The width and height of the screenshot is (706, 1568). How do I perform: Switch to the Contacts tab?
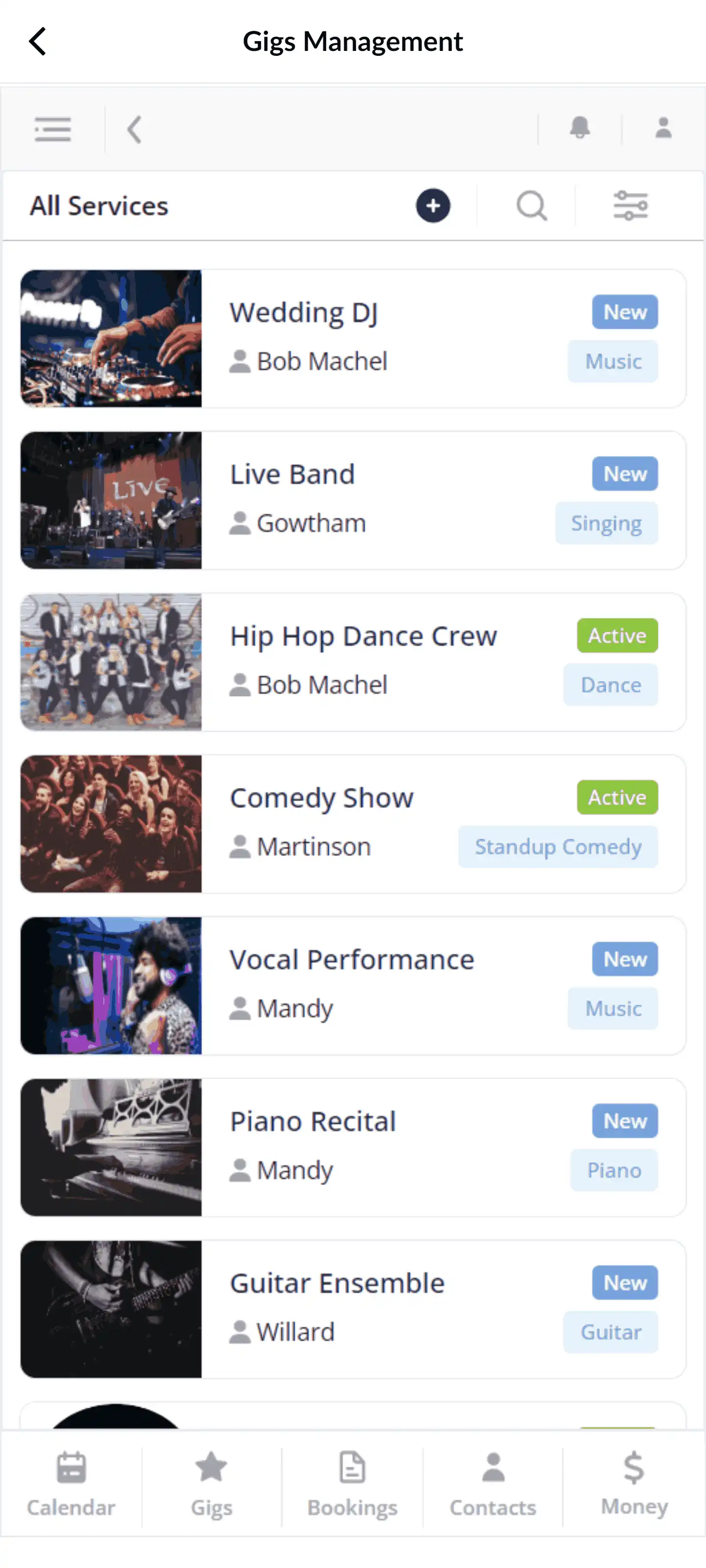(493, 1485)
